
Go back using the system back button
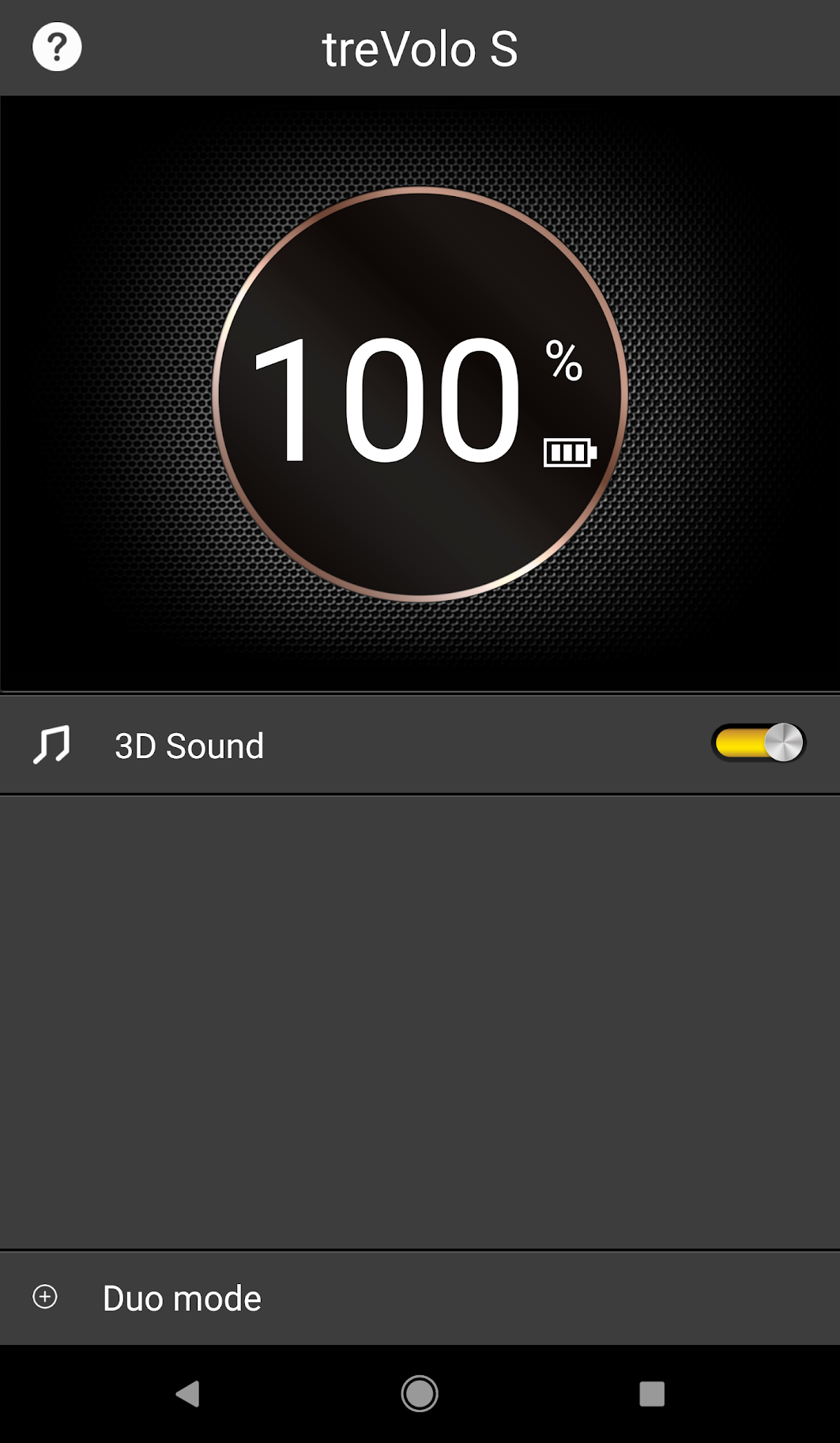tap(188, 1393)
